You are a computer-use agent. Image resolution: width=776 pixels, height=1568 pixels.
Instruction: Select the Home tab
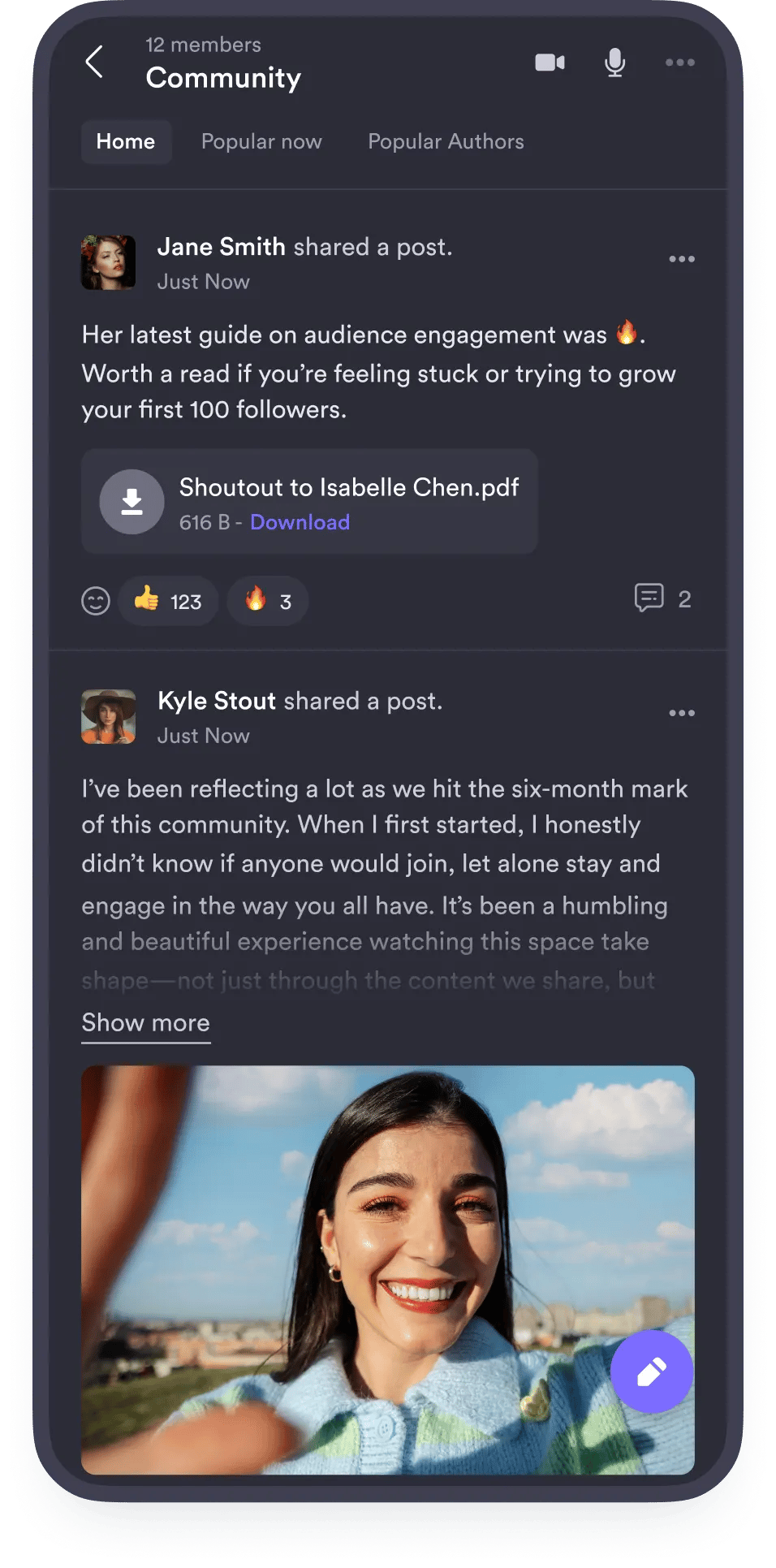pyautogui.click(x=126, y=141)
